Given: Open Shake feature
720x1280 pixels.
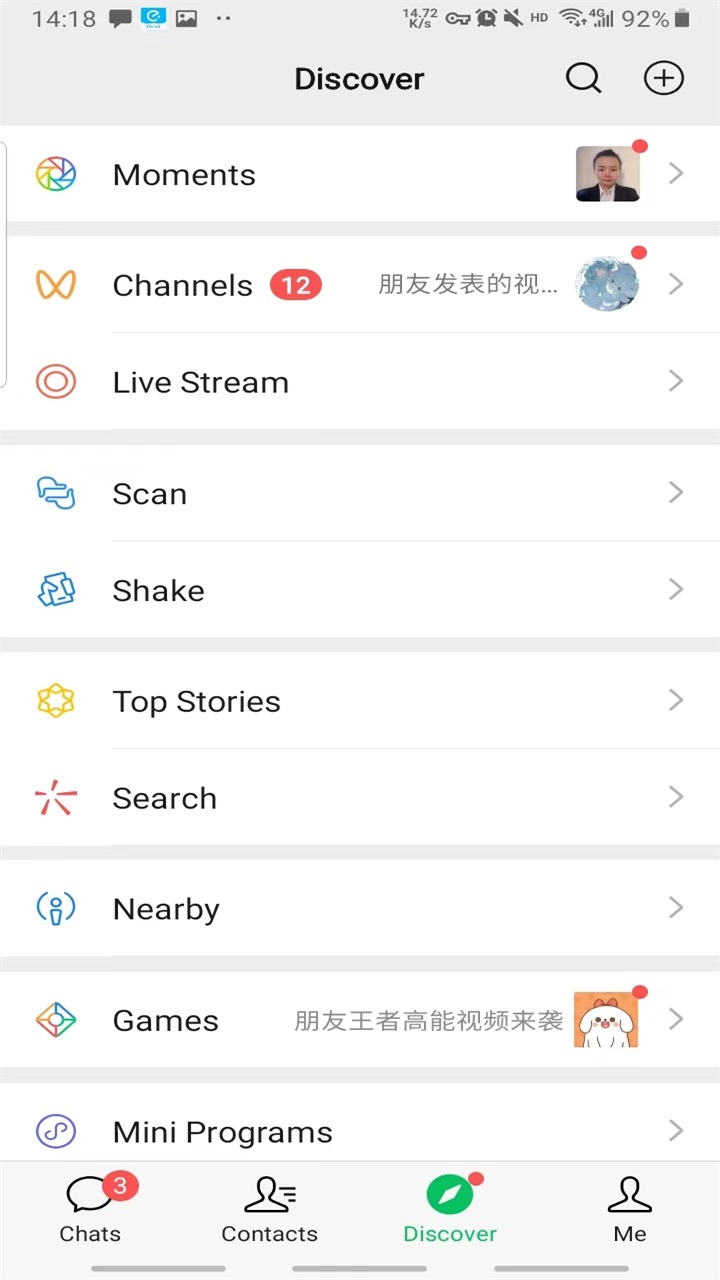Looking at the screenshot, I should click(158, 590).
